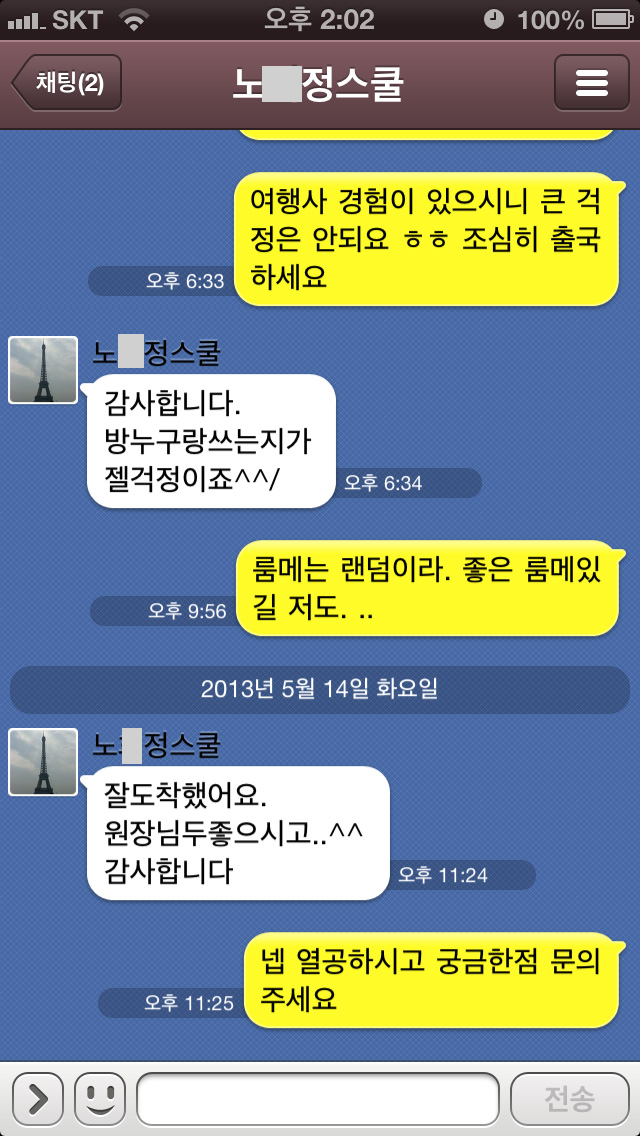Open sender's profile photo above 잘도착했어요 message
640x1136 pixels.
(x=43, y=762)
